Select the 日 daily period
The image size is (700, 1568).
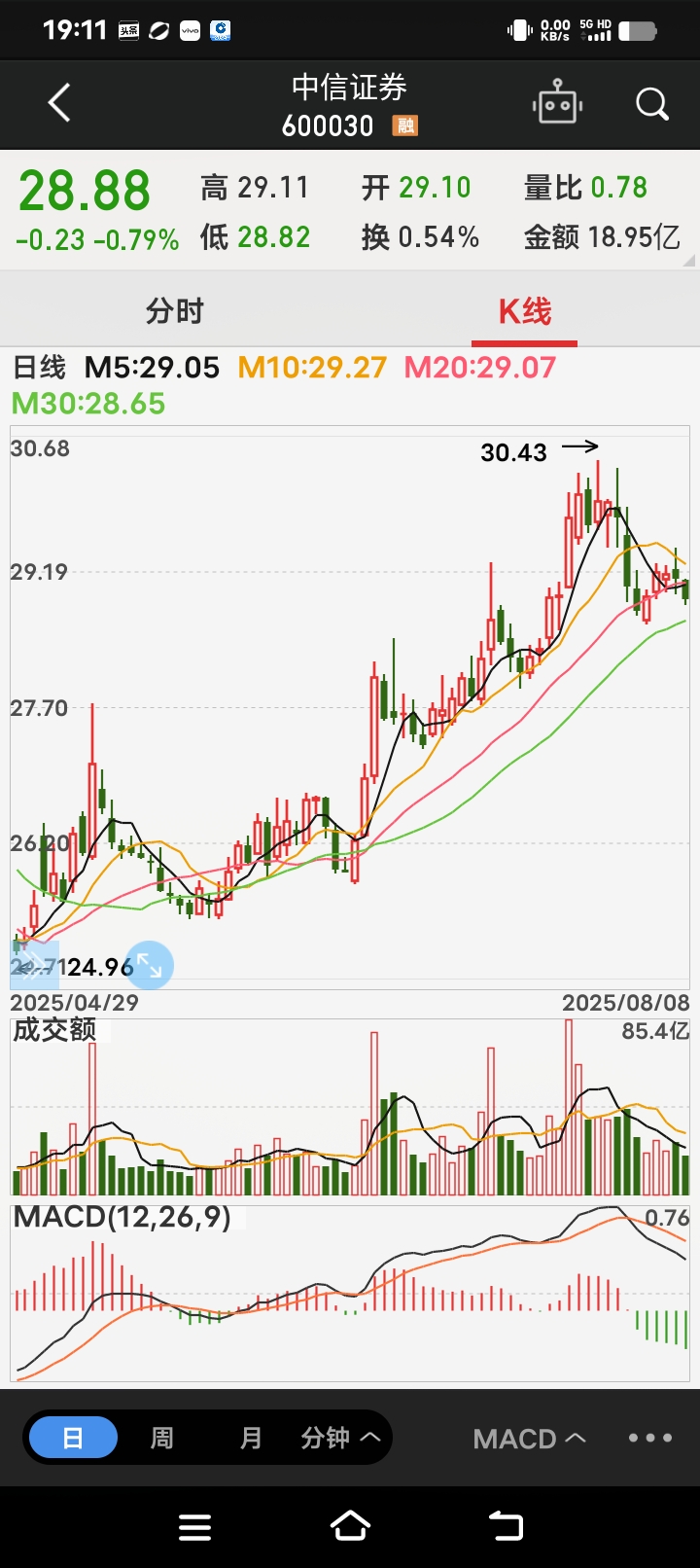coord(73,1438)
